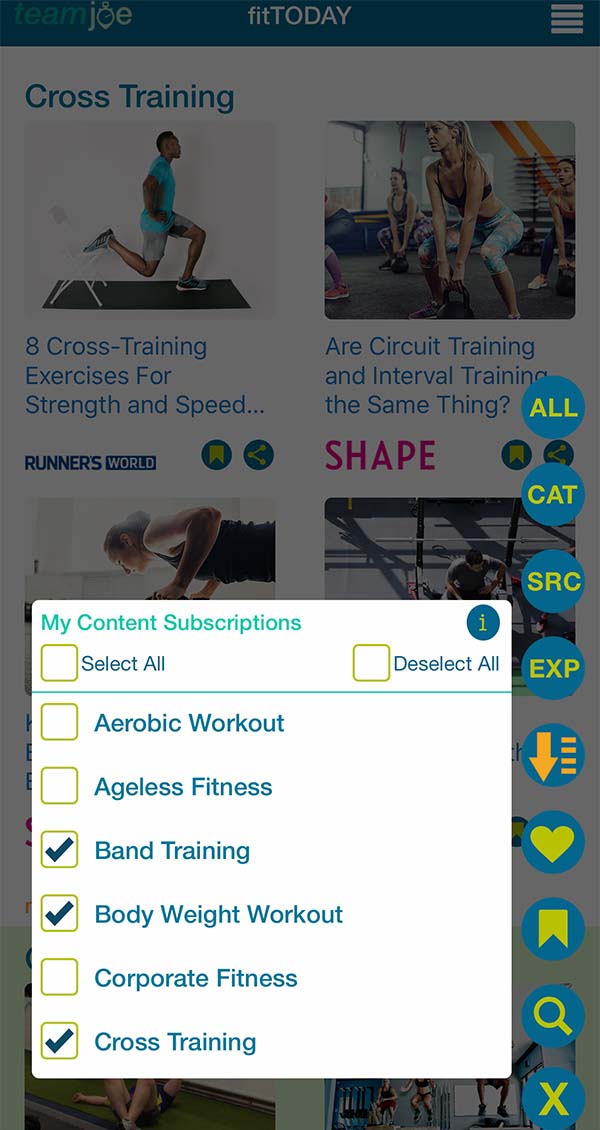The height and width of the screenshot is (1130, 600).
Task: Enable the Ageless Fitness checkbox
Action: point(60,787)
